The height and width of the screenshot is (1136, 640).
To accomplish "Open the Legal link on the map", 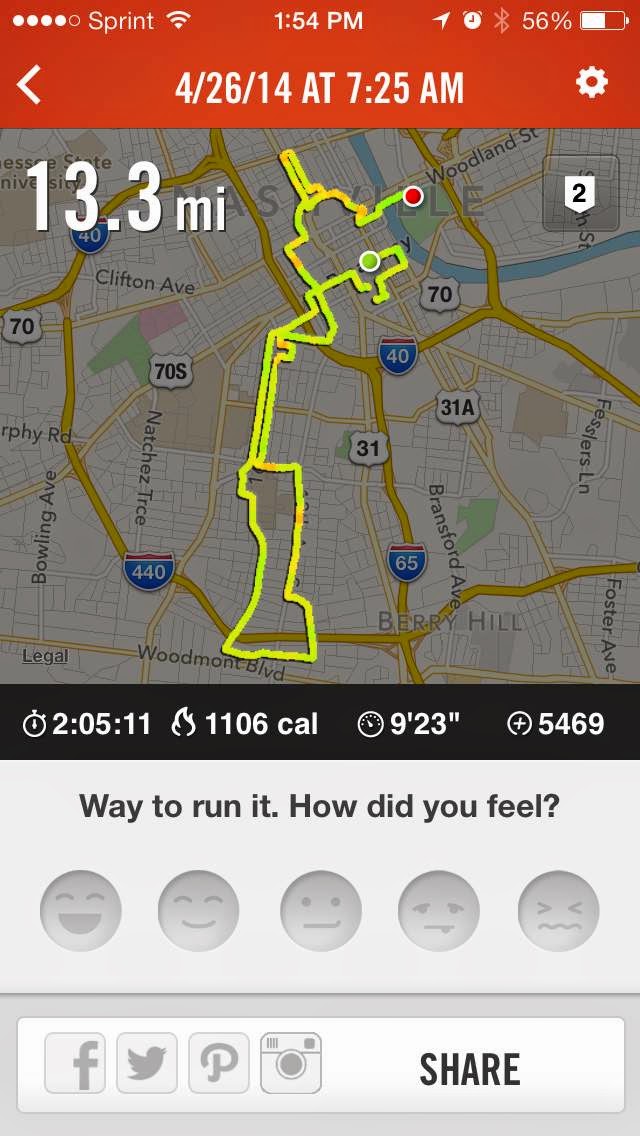I will click(x=45, y=656).
